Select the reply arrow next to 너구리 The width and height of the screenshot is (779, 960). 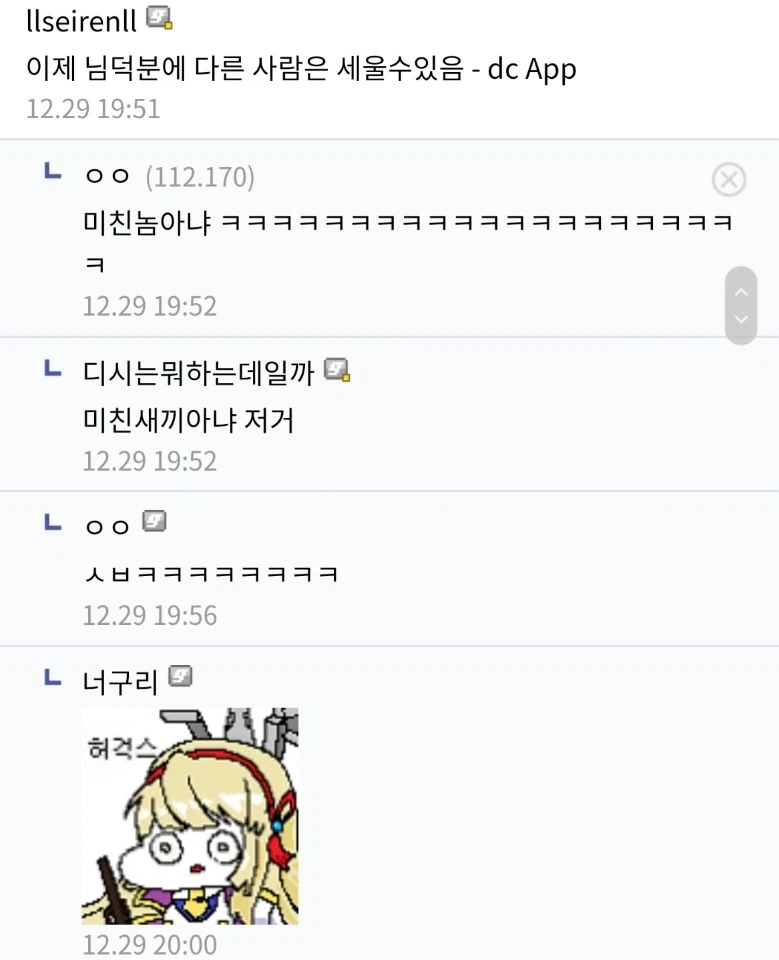click(x=51, y=676)
